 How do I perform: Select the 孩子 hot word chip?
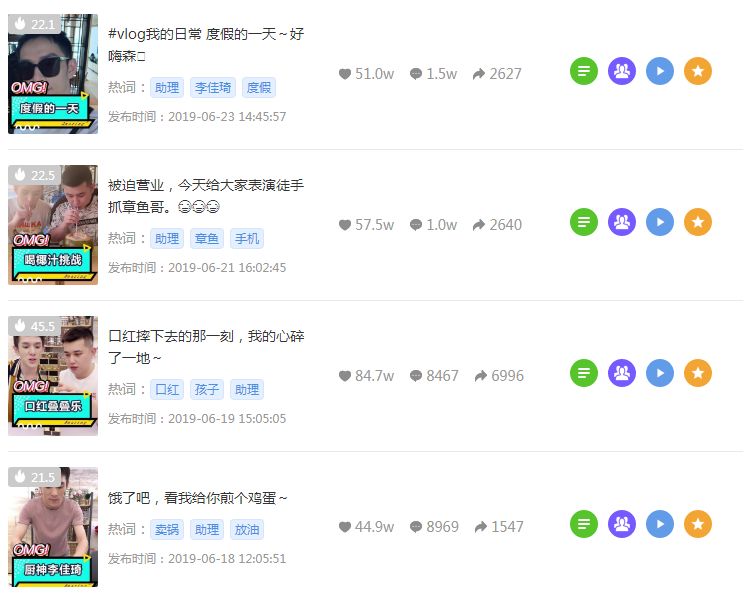point(207,390)
